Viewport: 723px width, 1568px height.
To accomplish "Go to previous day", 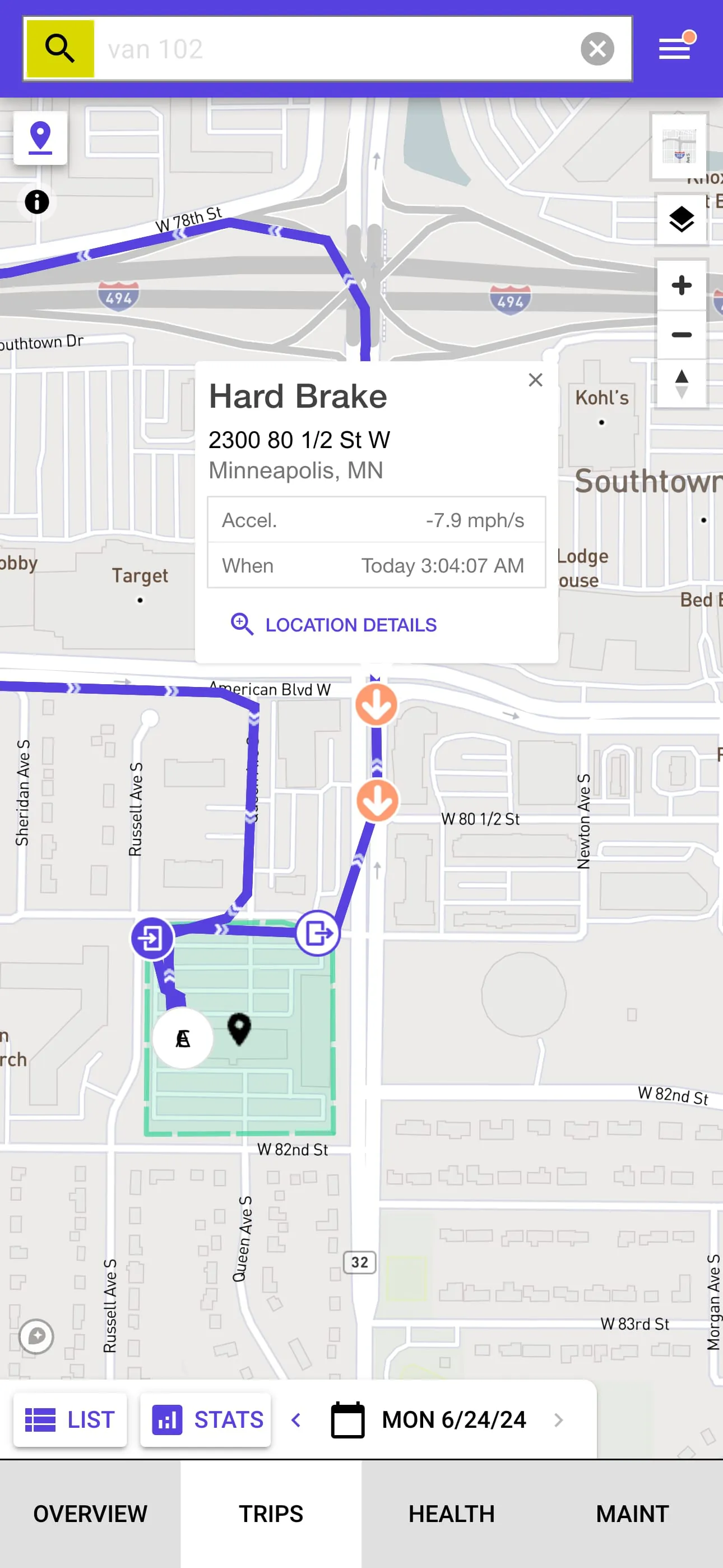I will pos(296,1419).
